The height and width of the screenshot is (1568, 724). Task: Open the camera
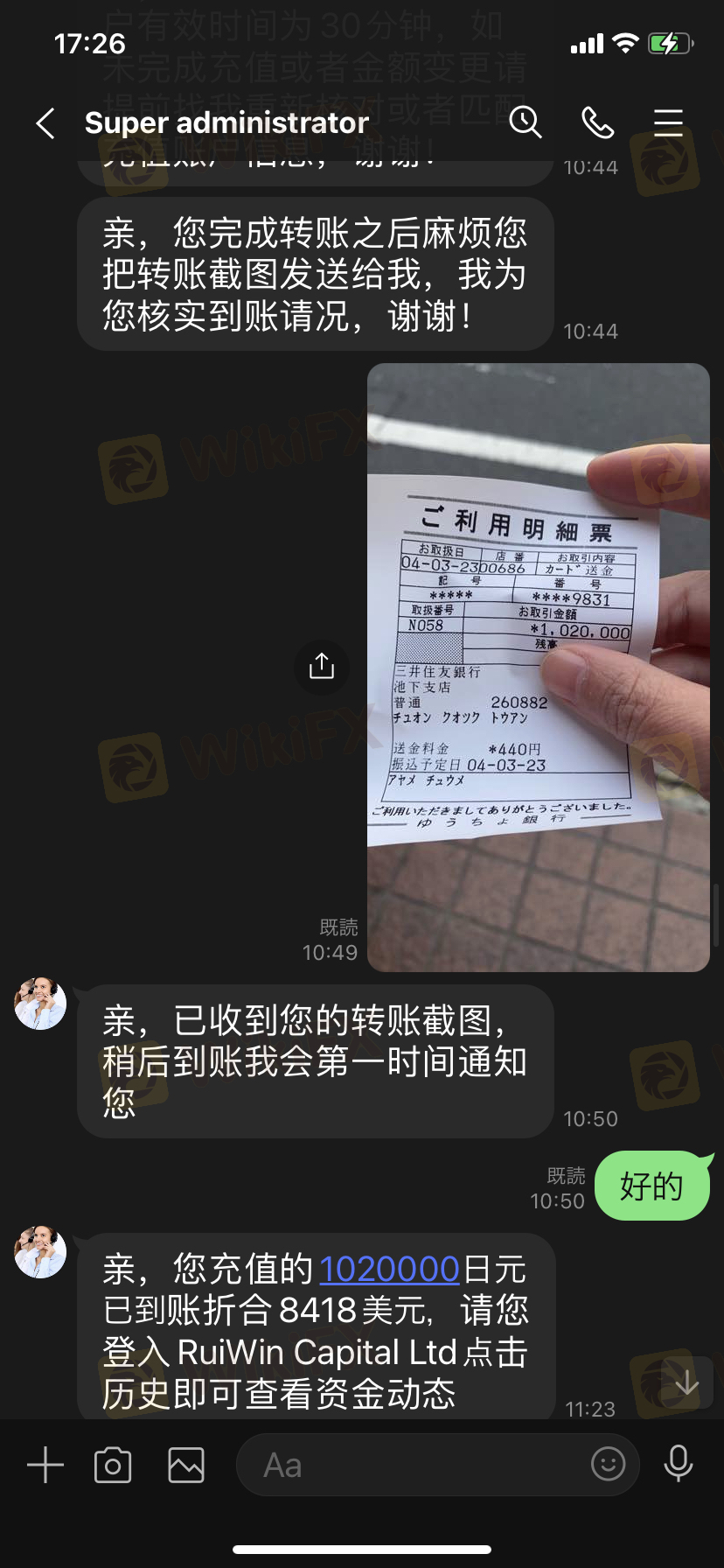click(113, 1465)
